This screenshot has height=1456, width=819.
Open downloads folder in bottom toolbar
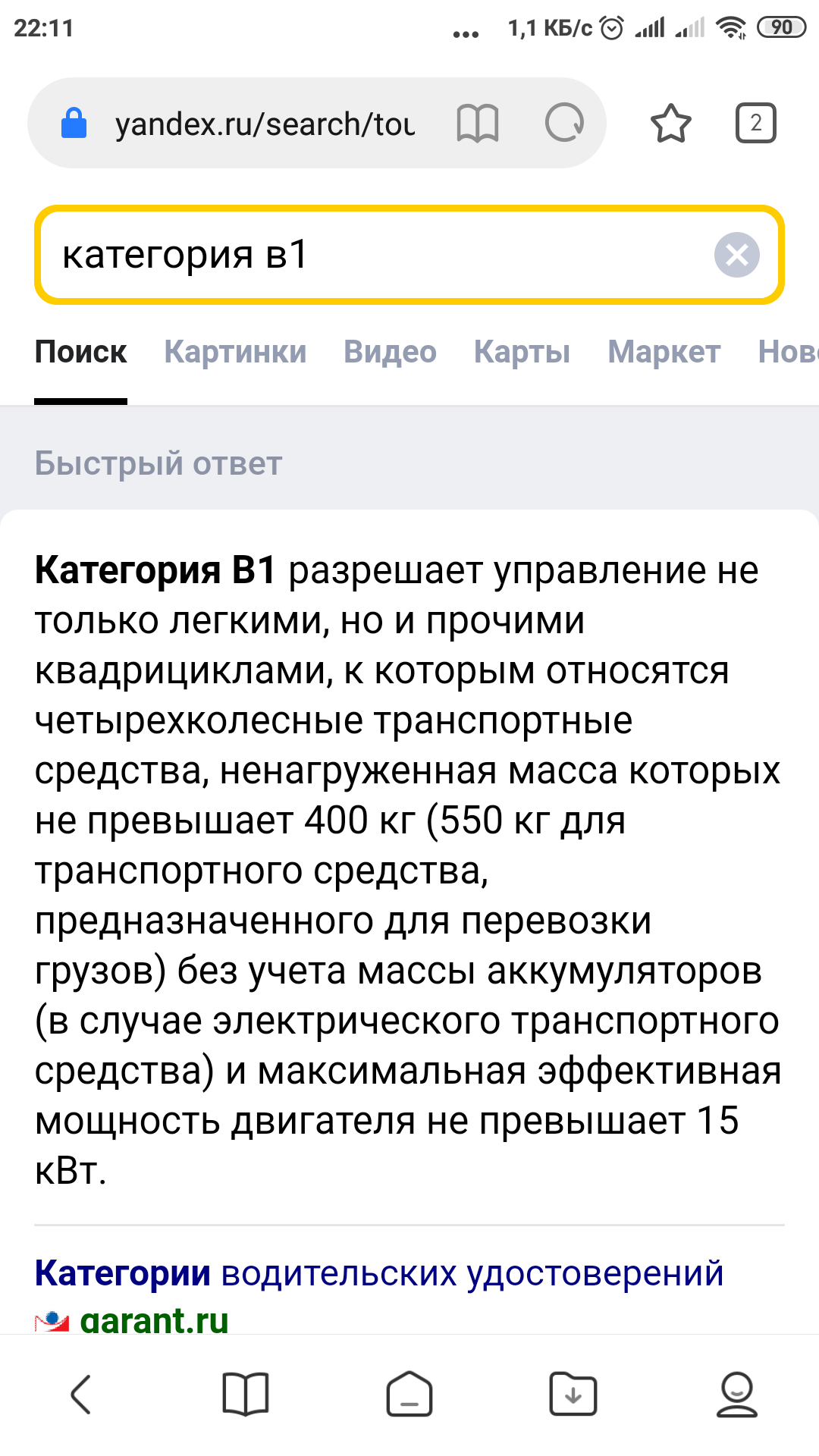[x=573, y=1394]
